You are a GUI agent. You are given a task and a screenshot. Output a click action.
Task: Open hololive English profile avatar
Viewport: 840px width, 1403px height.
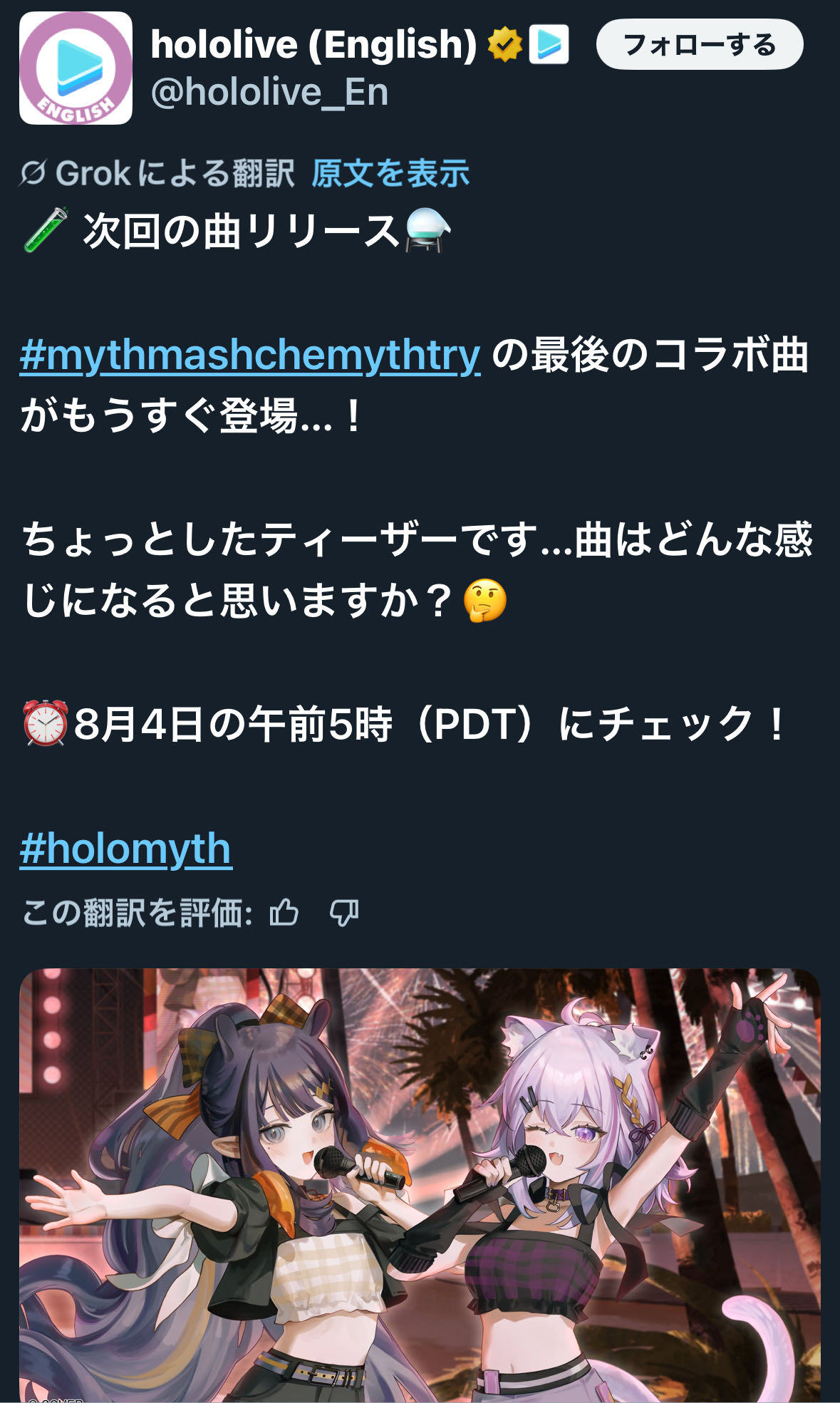[x=76, y=68]
